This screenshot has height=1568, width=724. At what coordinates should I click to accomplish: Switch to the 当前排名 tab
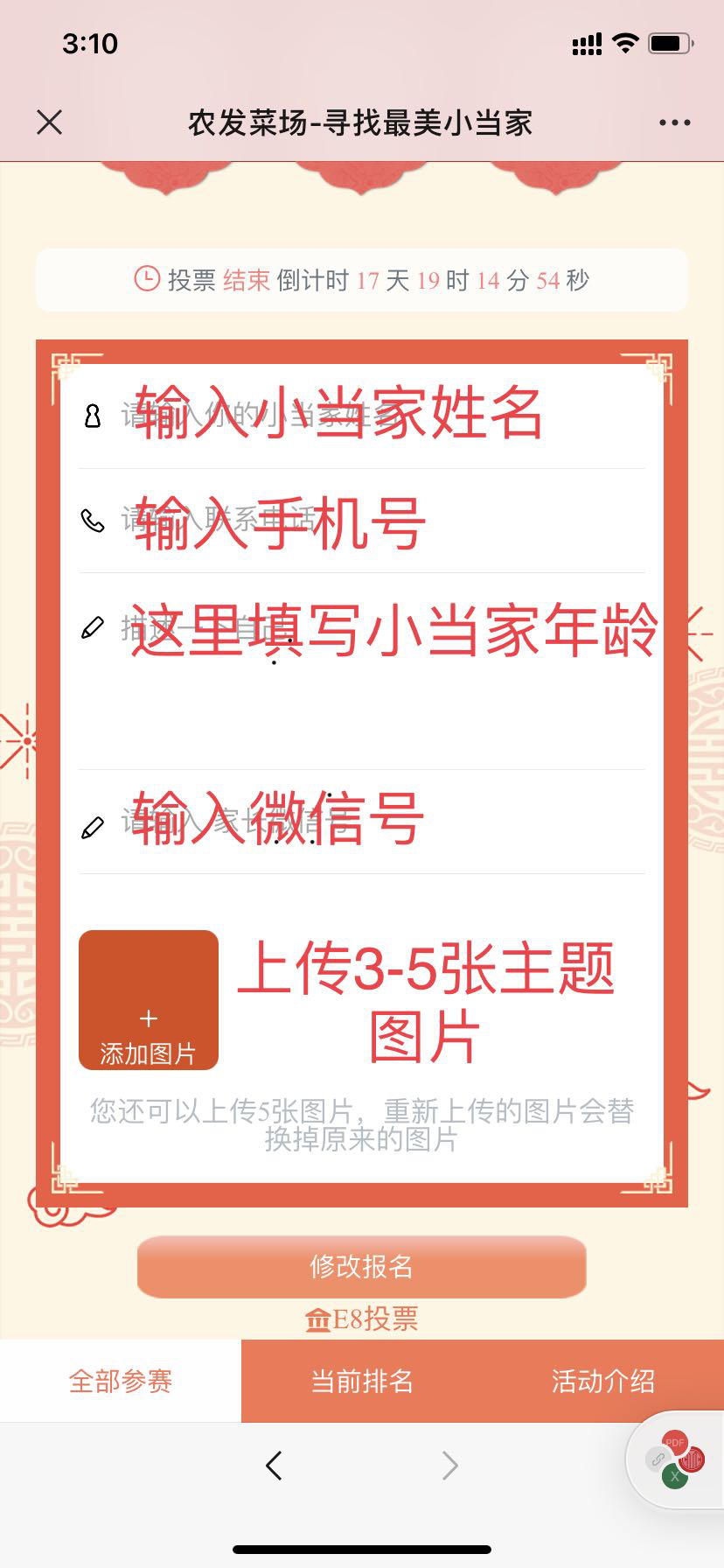click(362, 1381)
